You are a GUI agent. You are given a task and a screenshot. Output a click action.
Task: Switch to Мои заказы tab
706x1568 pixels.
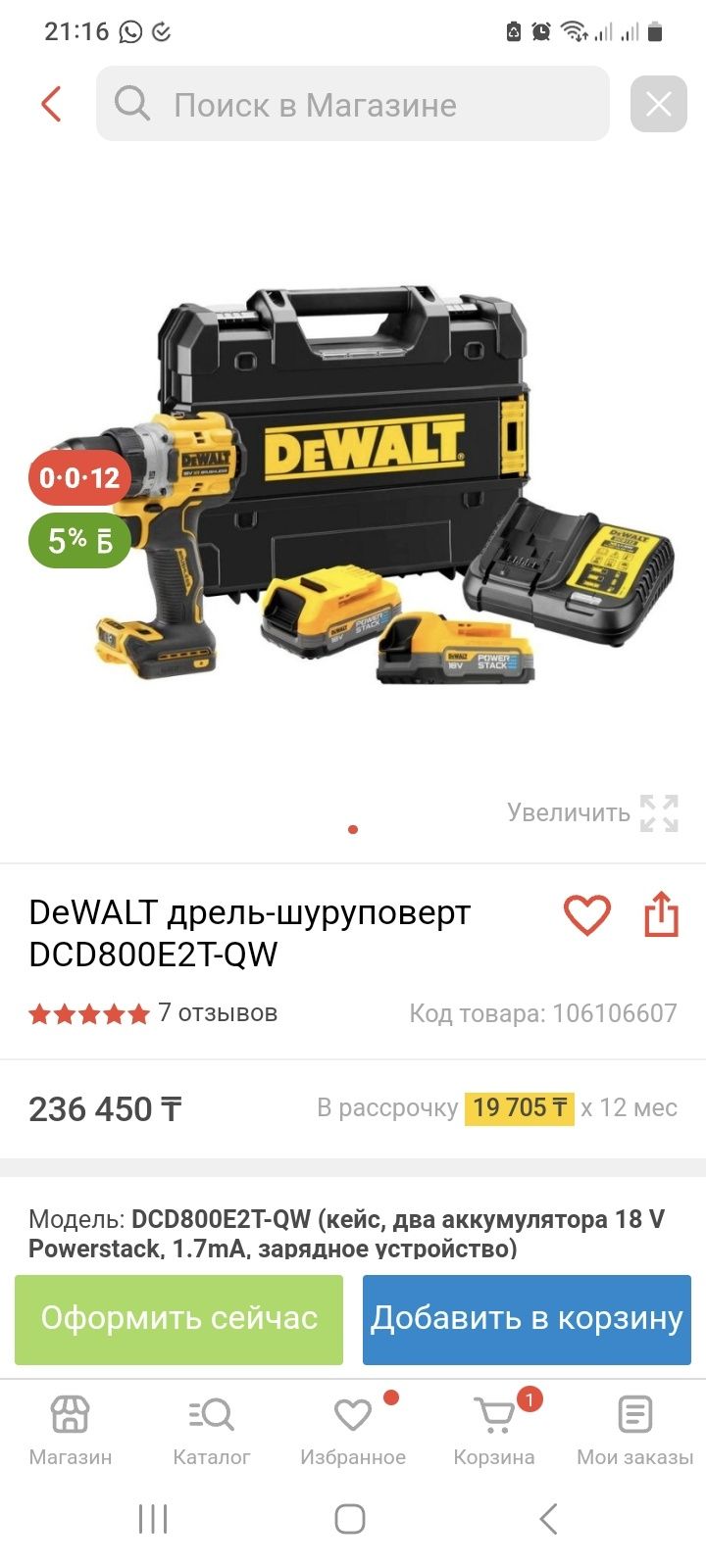point(635,1431)
